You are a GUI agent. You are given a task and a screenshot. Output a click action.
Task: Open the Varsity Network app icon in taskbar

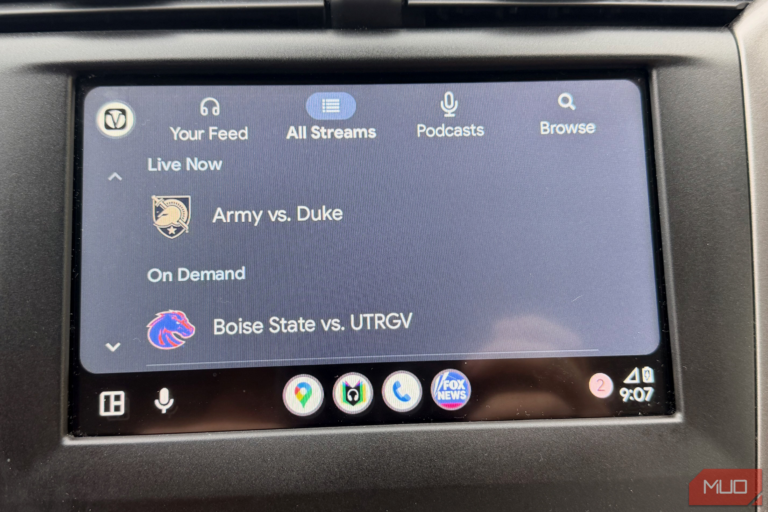point(352,393)
